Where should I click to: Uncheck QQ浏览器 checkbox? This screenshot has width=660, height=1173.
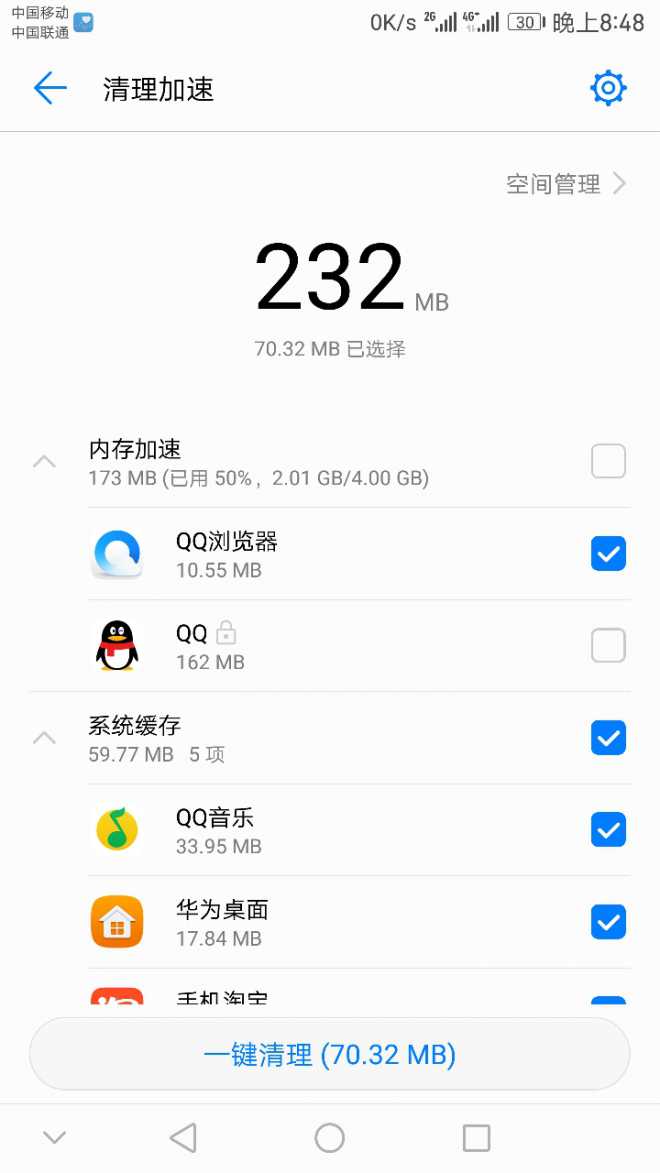(608, 554)
